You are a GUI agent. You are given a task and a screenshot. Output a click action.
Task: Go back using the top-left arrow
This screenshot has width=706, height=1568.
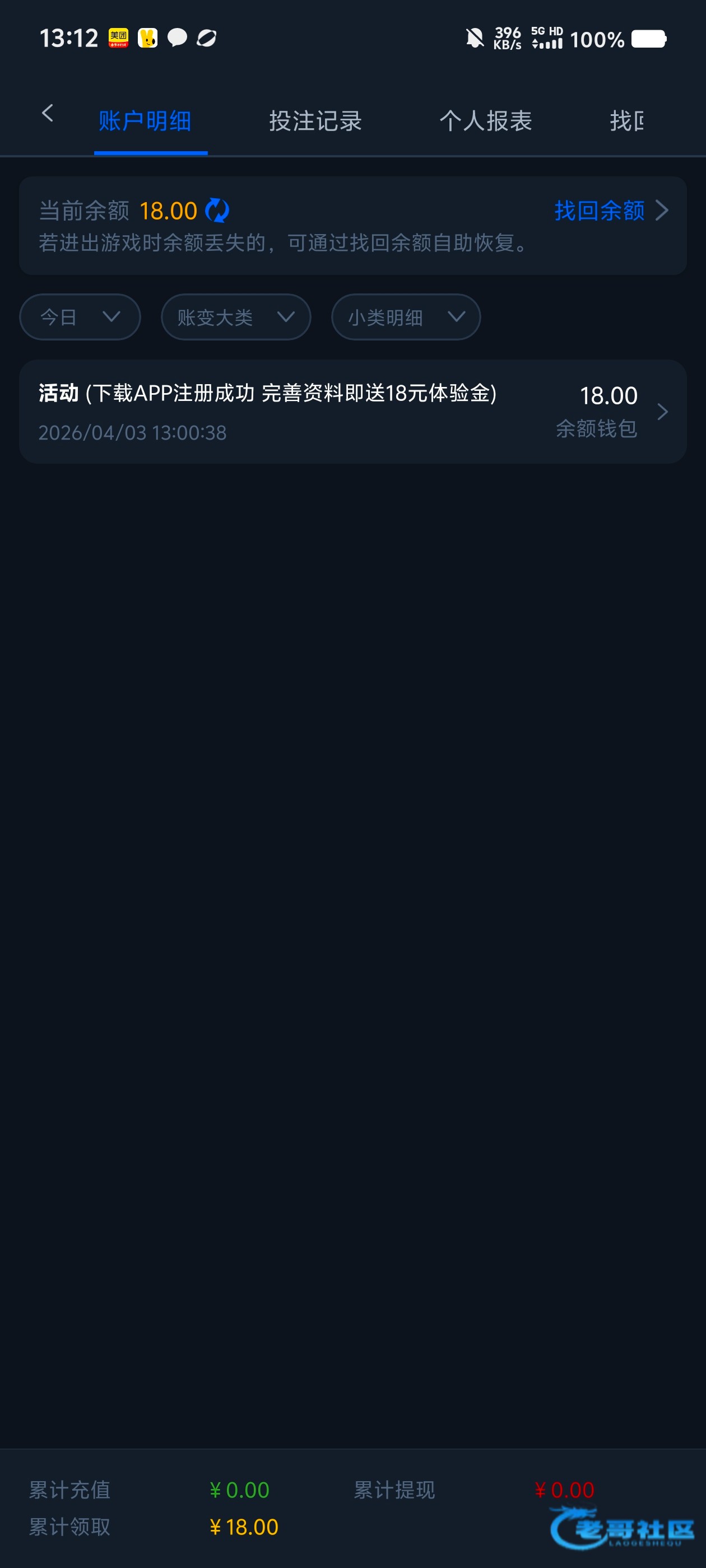click(x=48, y=113)
